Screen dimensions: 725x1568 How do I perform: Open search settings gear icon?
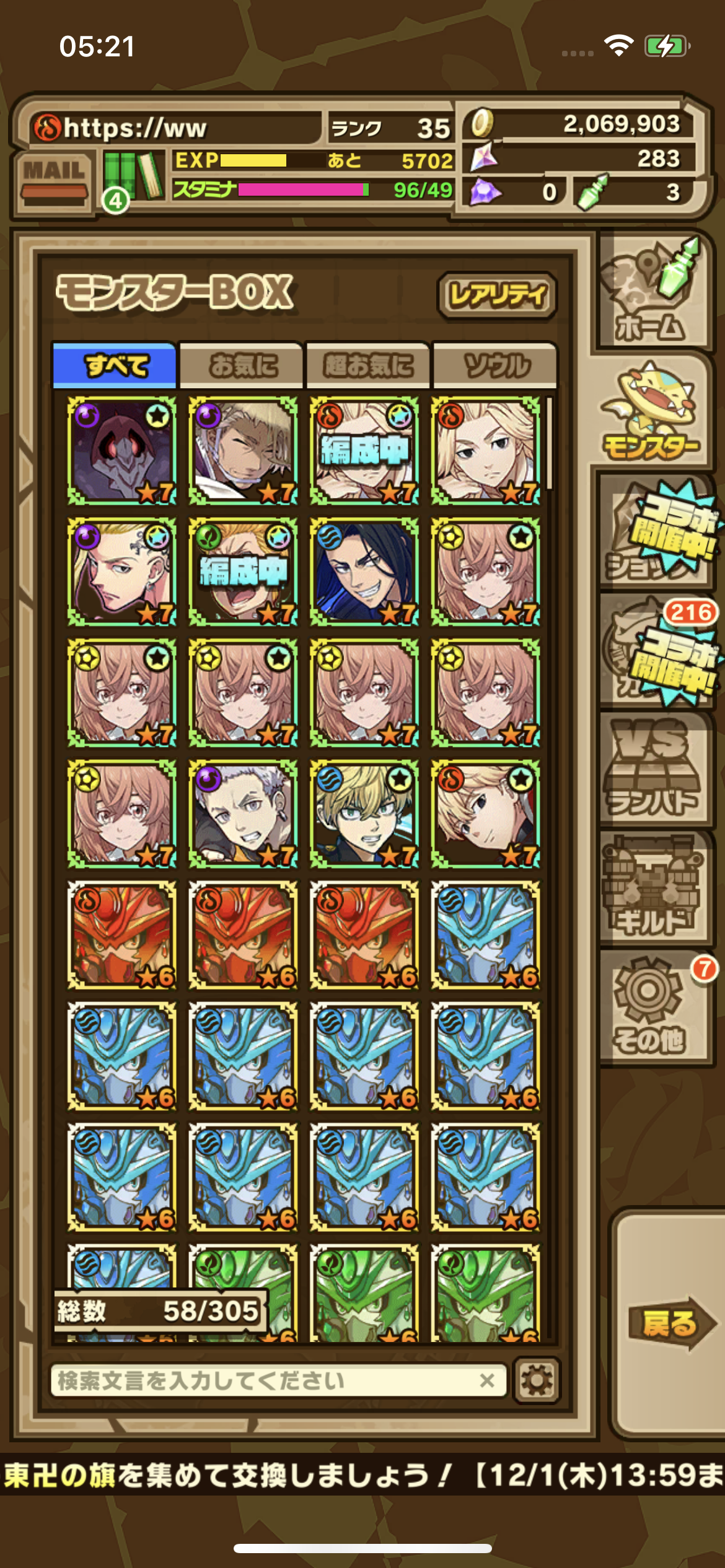click(x=537, y=1380)
